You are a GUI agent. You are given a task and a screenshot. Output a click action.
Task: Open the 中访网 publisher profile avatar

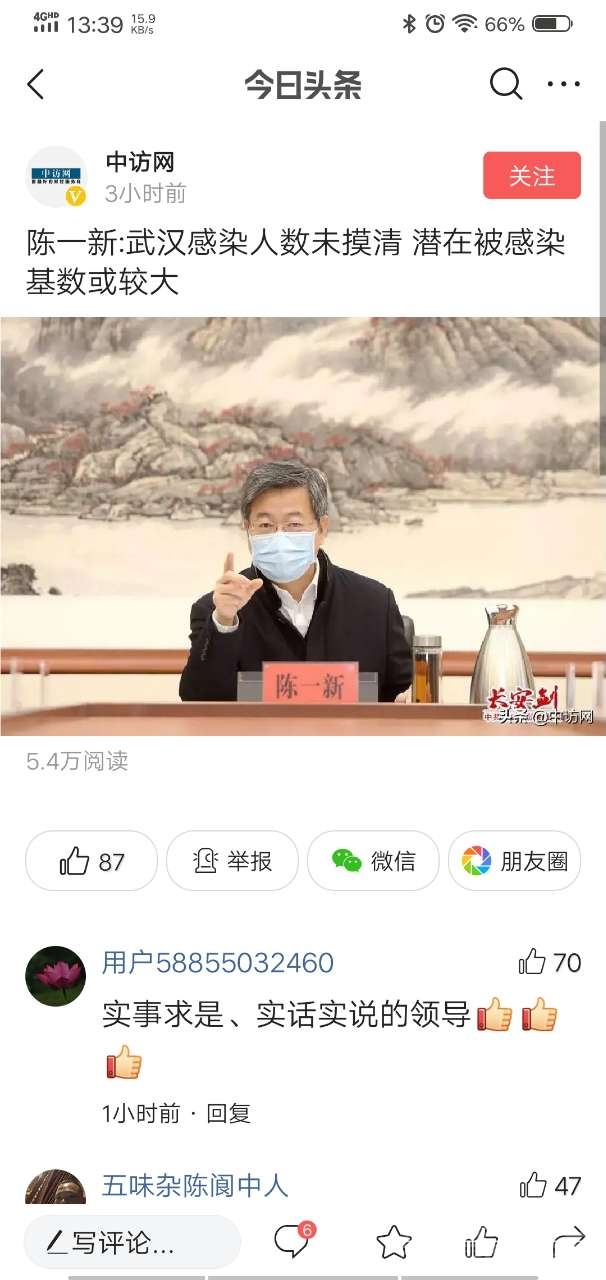point(56,176)
